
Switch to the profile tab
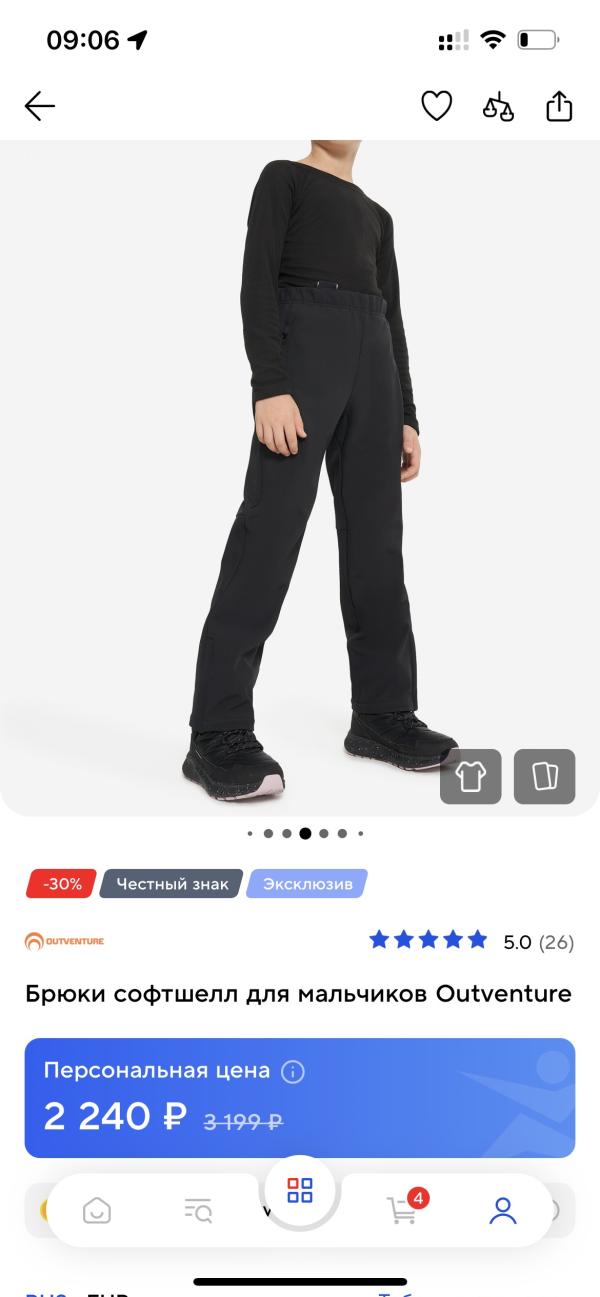pyautogui.click(x=503, y=1211)
